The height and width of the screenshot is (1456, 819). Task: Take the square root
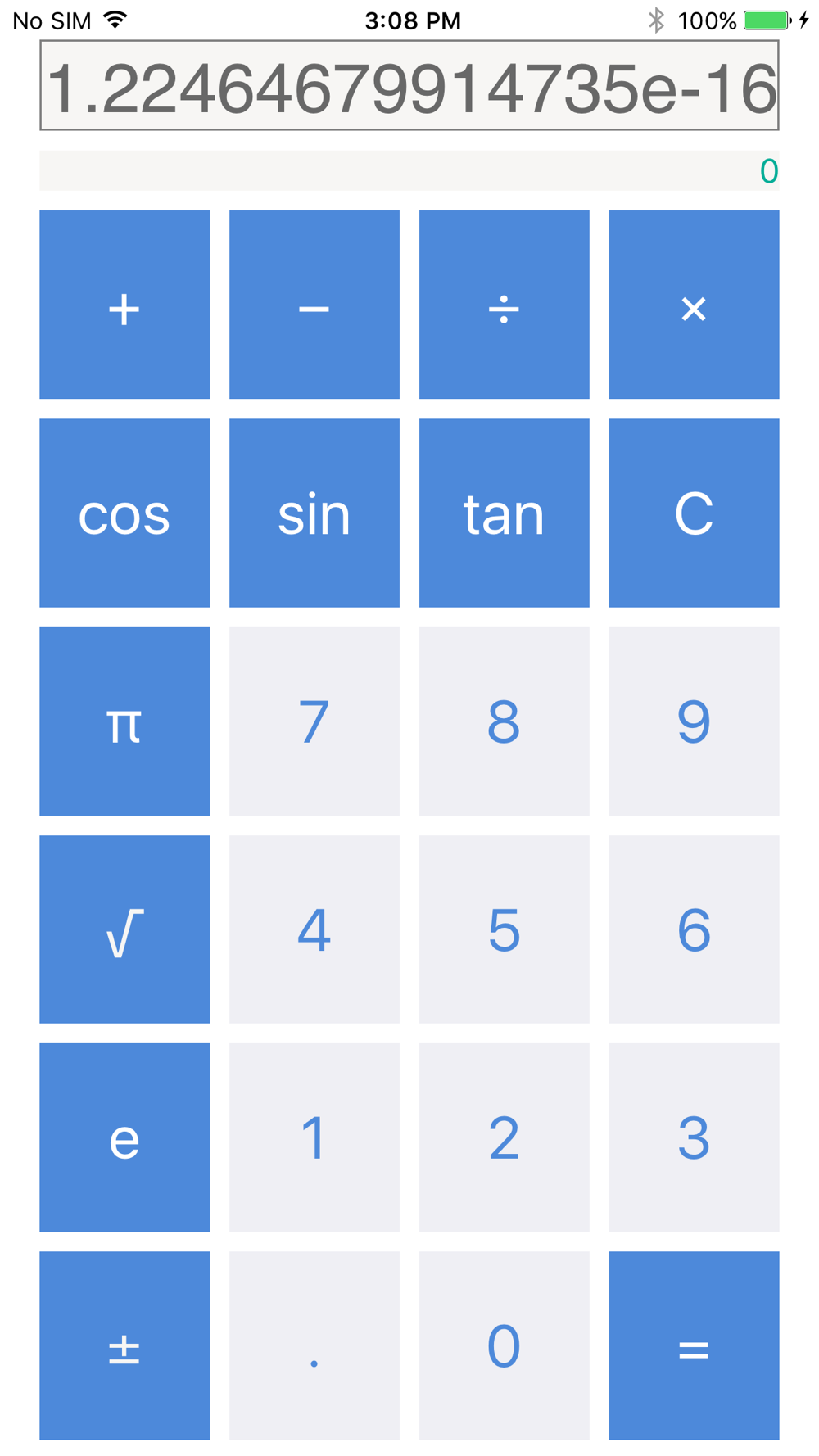(124, 929)
